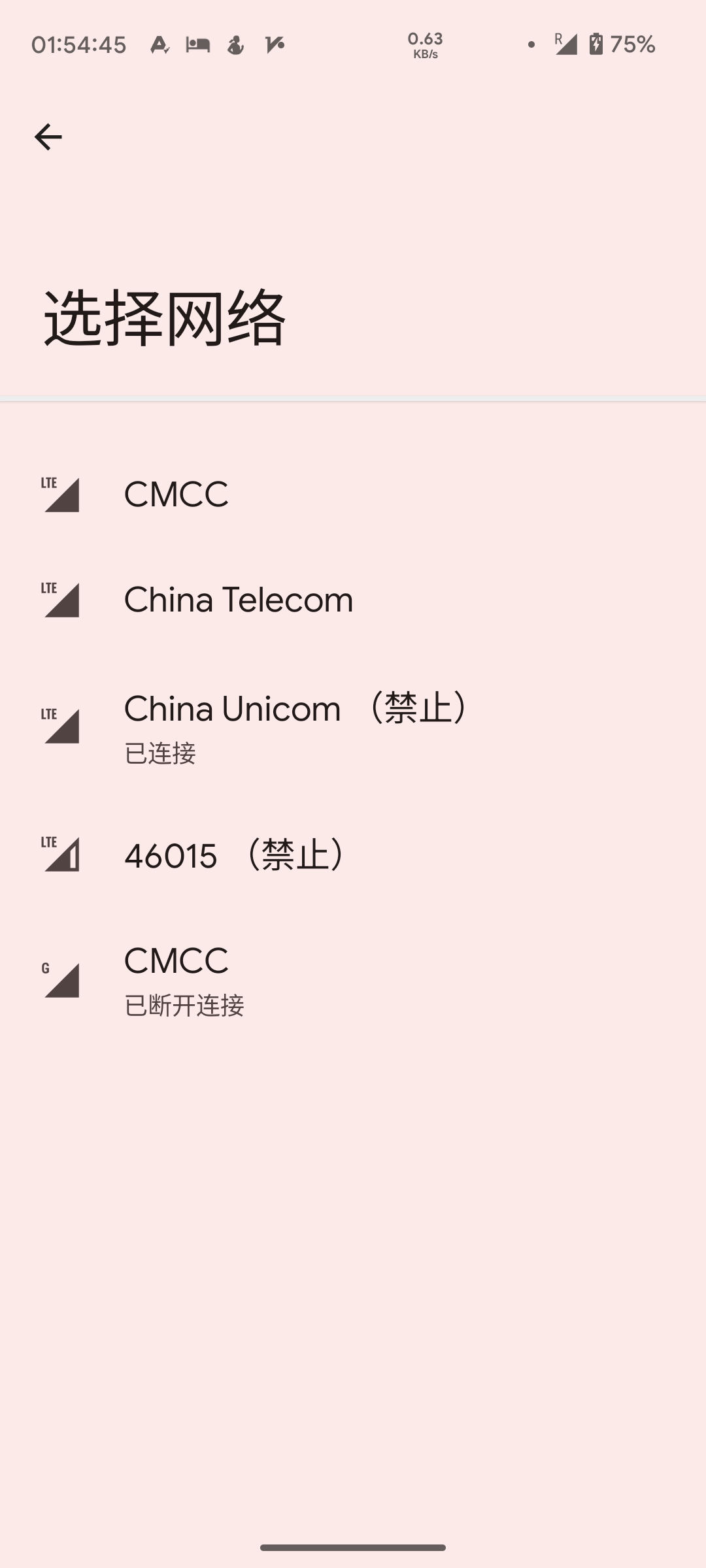Click the V-shaped notification icon in status bar
Image resolution: width=706 pixels, height=1568 pixels.
275,44
